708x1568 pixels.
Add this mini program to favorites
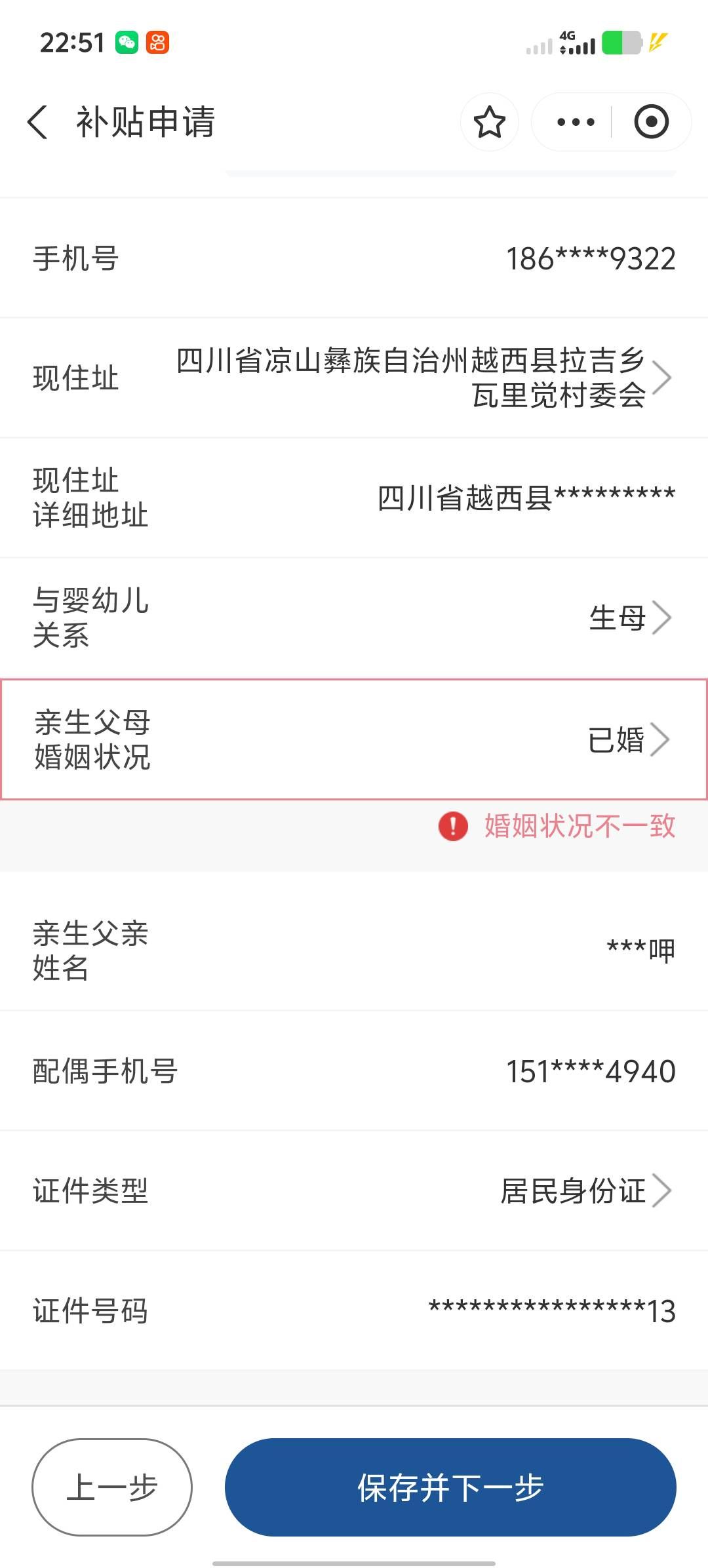point(489,122)
